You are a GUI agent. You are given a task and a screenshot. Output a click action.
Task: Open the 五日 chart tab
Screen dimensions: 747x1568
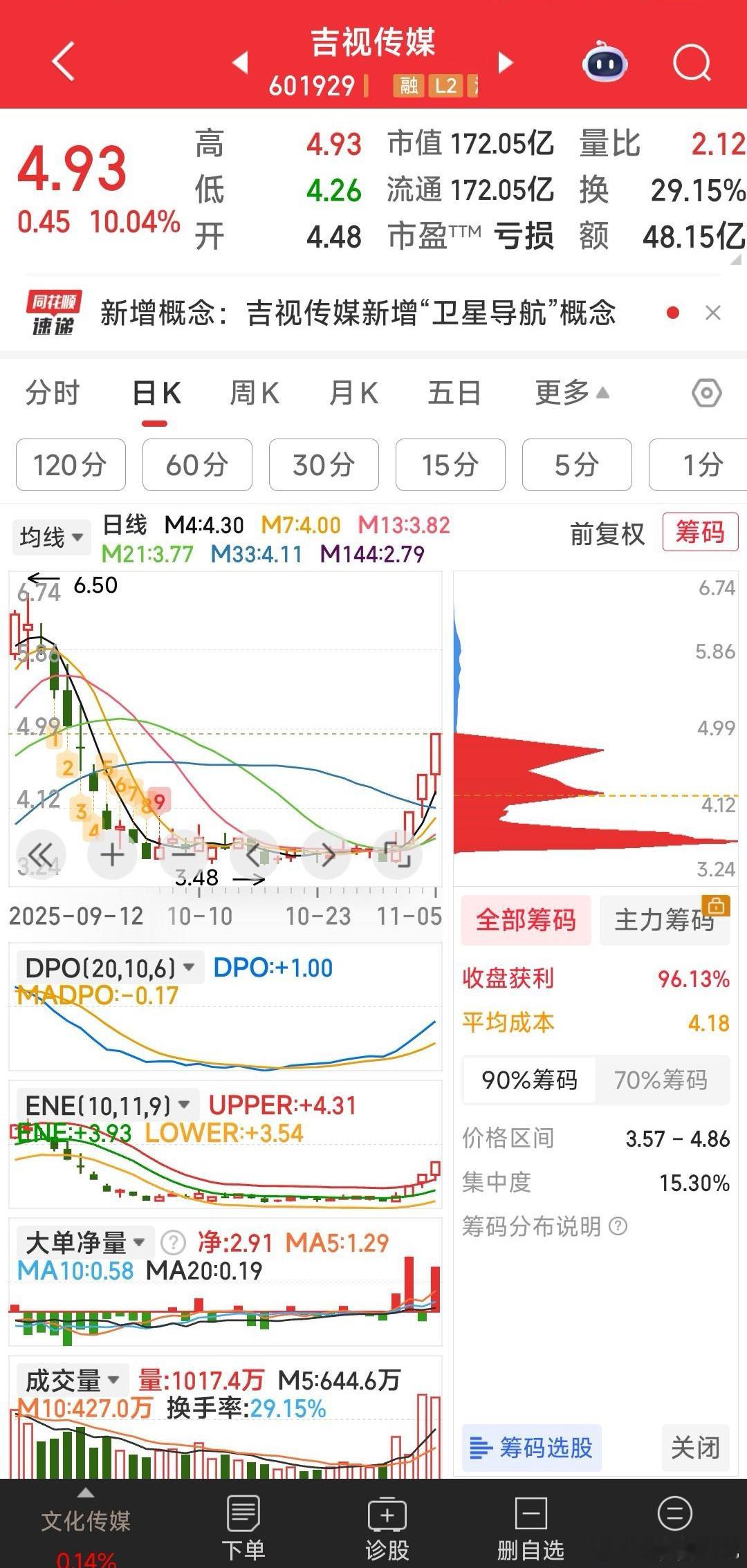pyautogui.click(x=454, y=394)
